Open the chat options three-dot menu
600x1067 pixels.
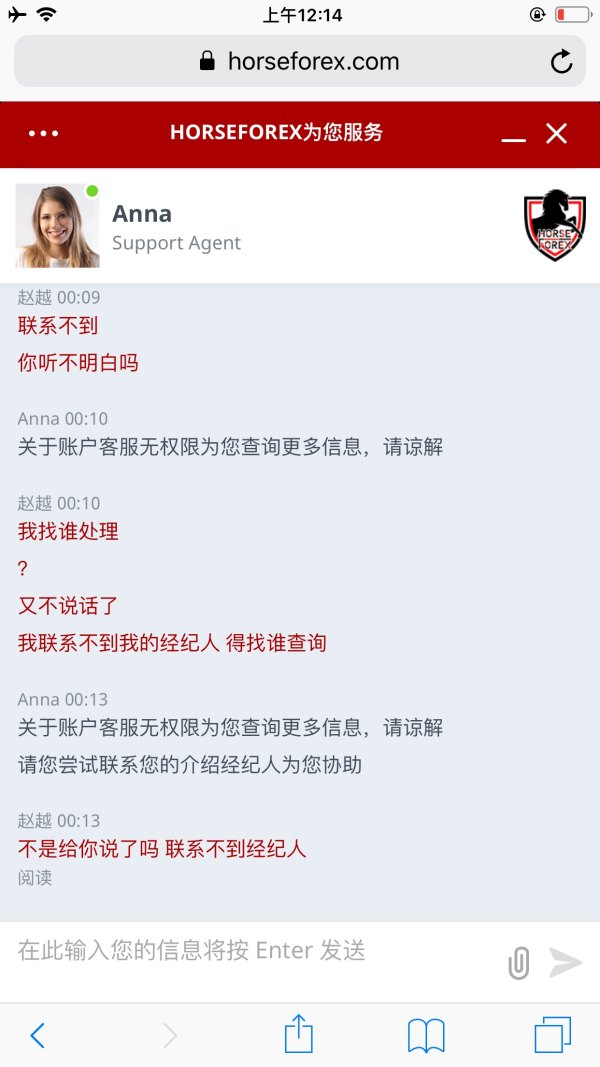pos(44,134)
